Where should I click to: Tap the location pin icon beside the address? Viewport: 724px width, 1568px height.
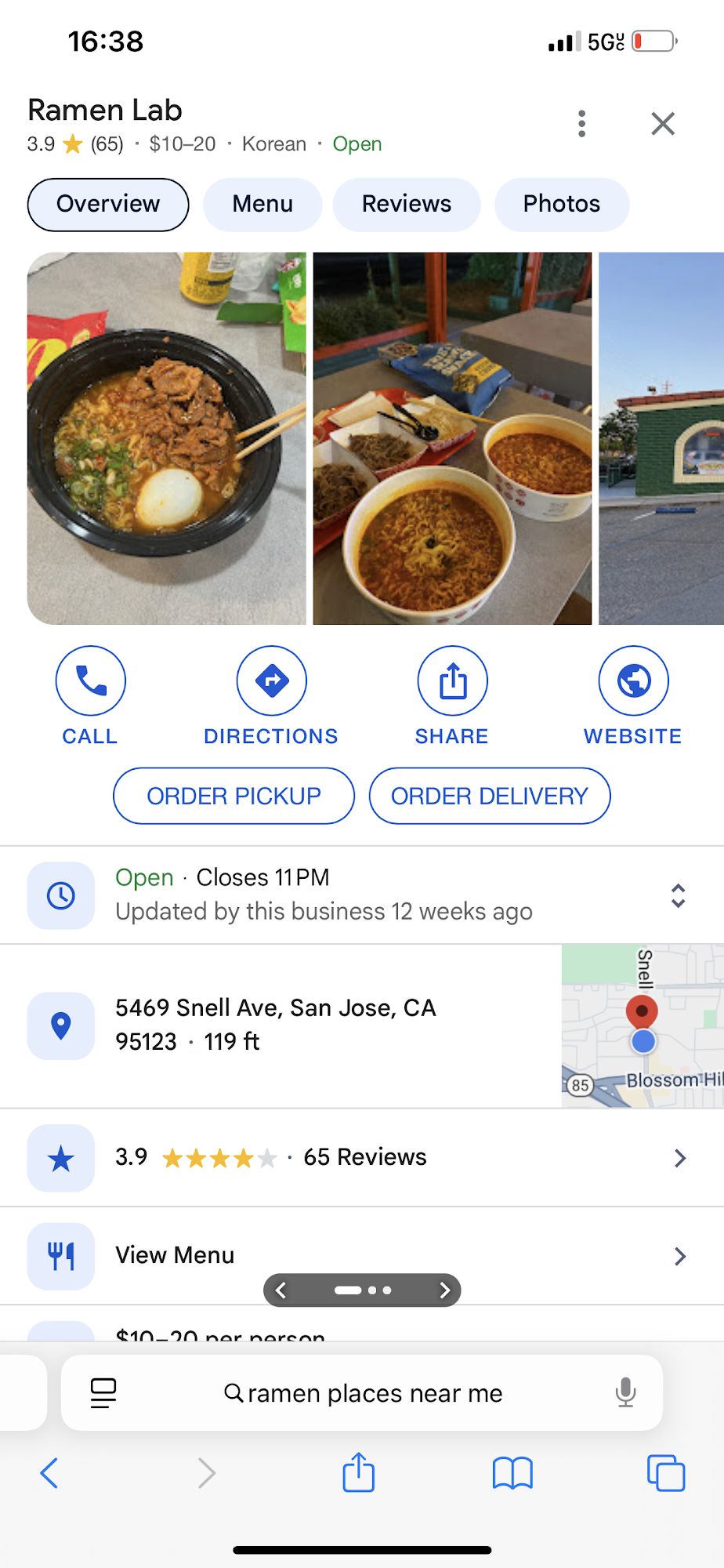click(60, 1025)
